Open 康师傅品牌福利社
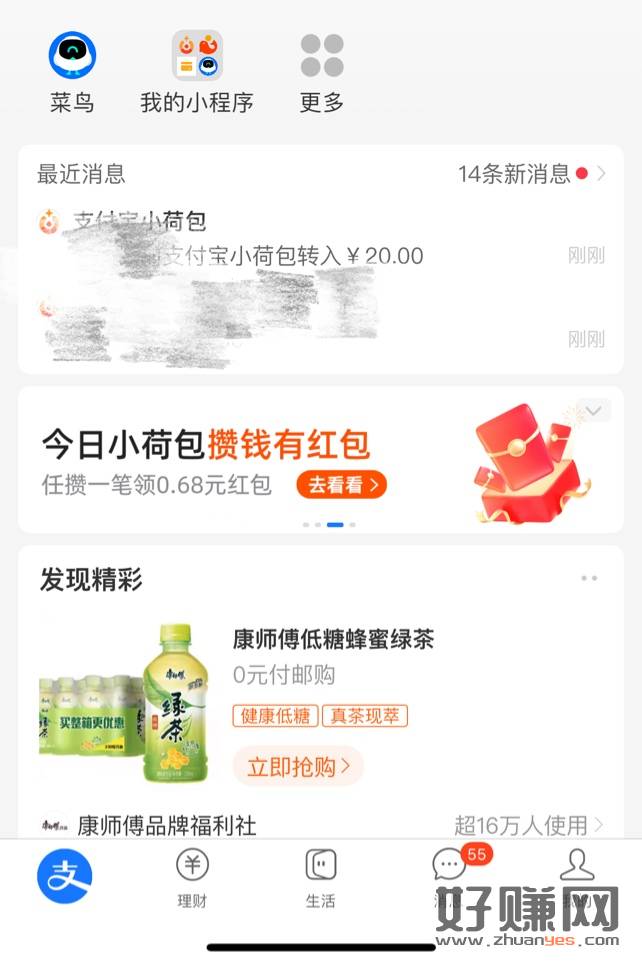This screenshot has width=642, height=964. pos(166,826)
